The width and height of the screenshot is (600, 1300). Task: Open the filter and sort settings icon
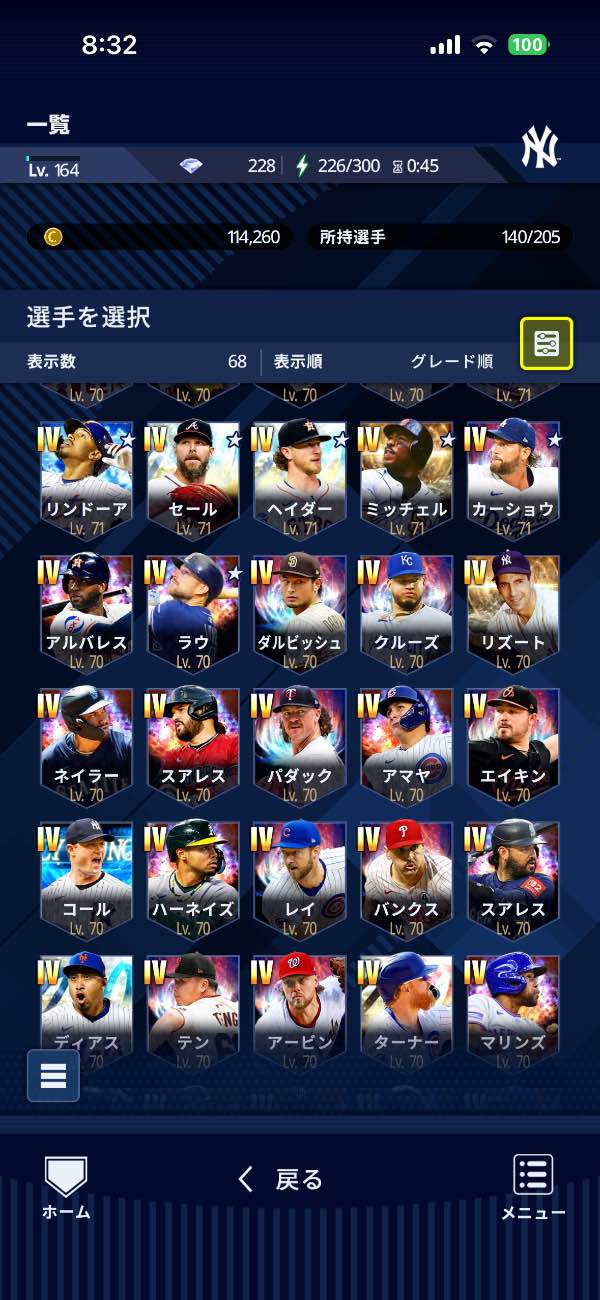(546, 343)
